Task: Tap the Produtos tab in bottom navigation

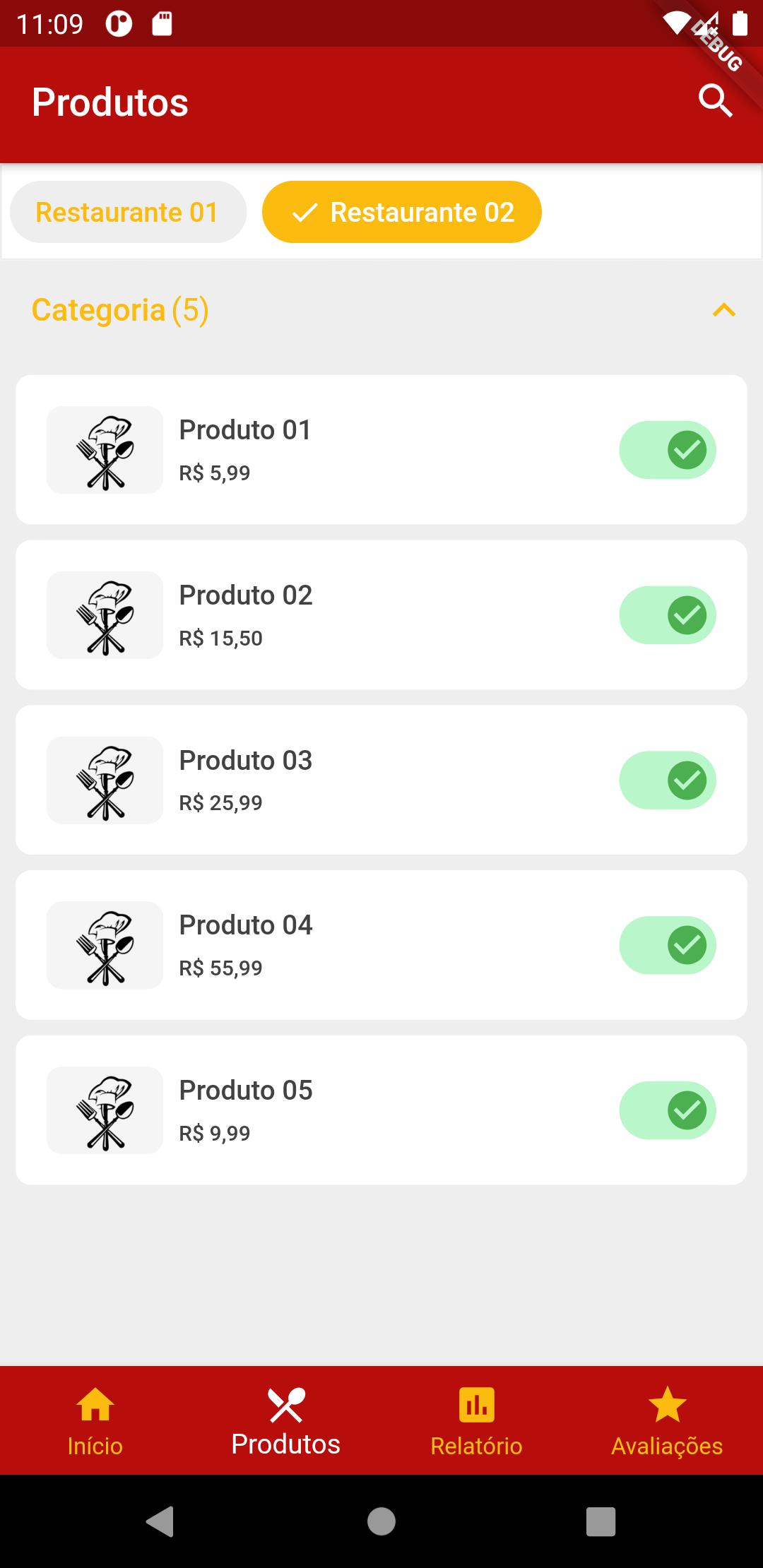Action: click(x=286, y=1421)
